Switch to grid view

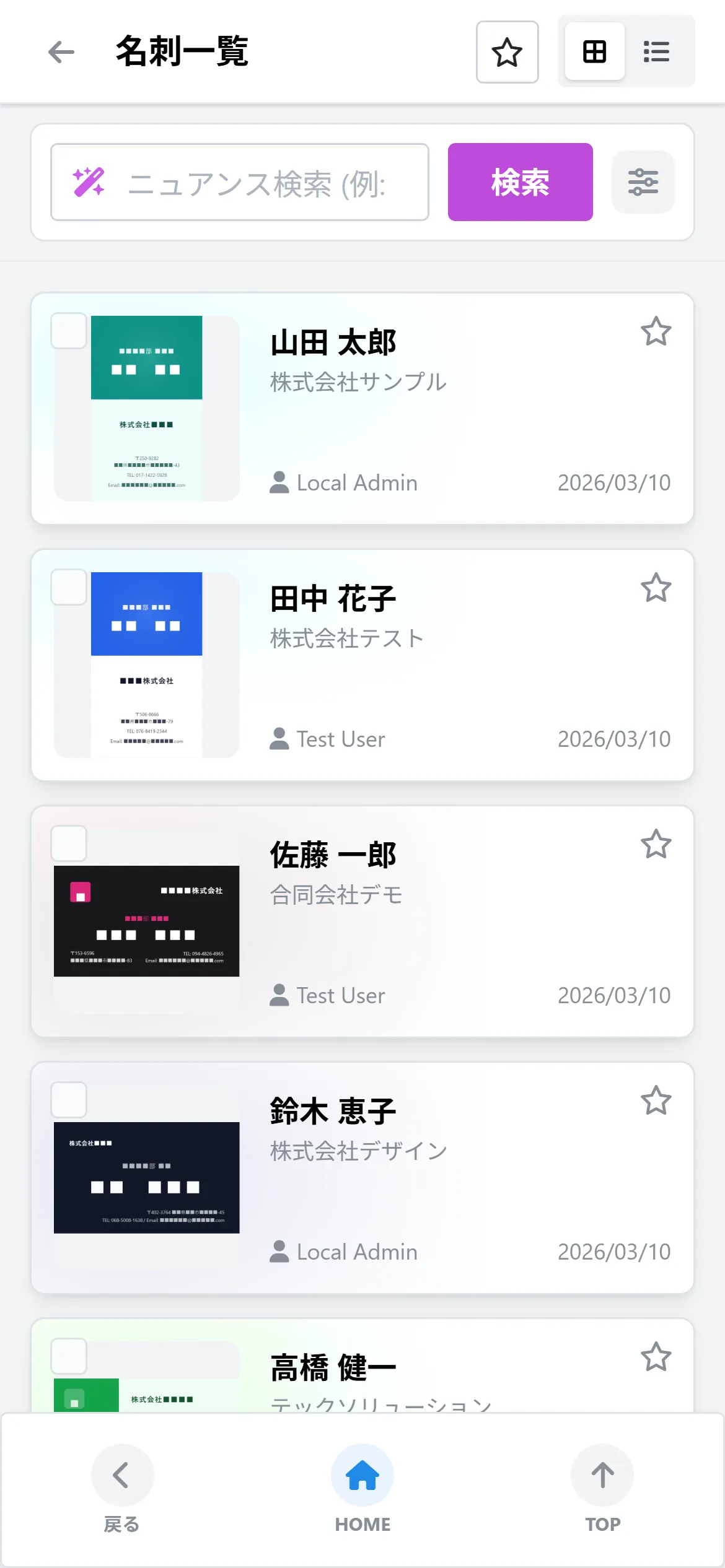pos(593,52)
